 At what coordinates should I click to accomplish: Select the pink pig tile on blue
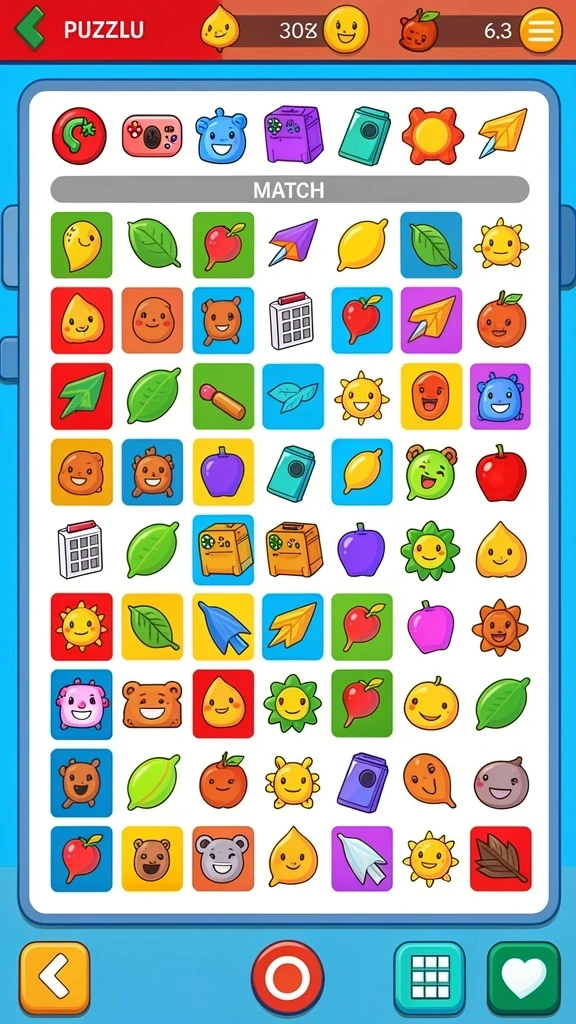[82, 704]
